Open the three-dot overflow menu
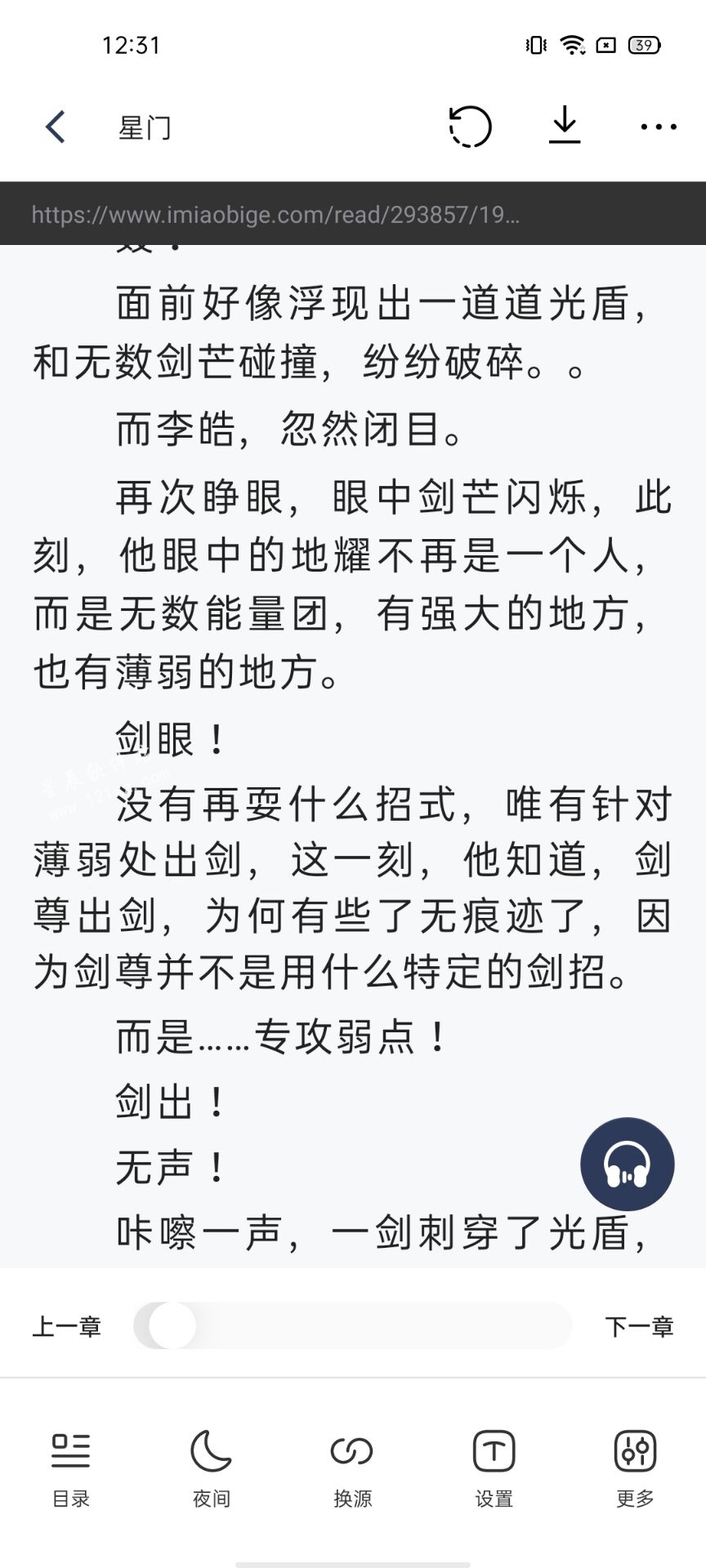This screenshot has width=706, height=1568. tap(659, 127)
